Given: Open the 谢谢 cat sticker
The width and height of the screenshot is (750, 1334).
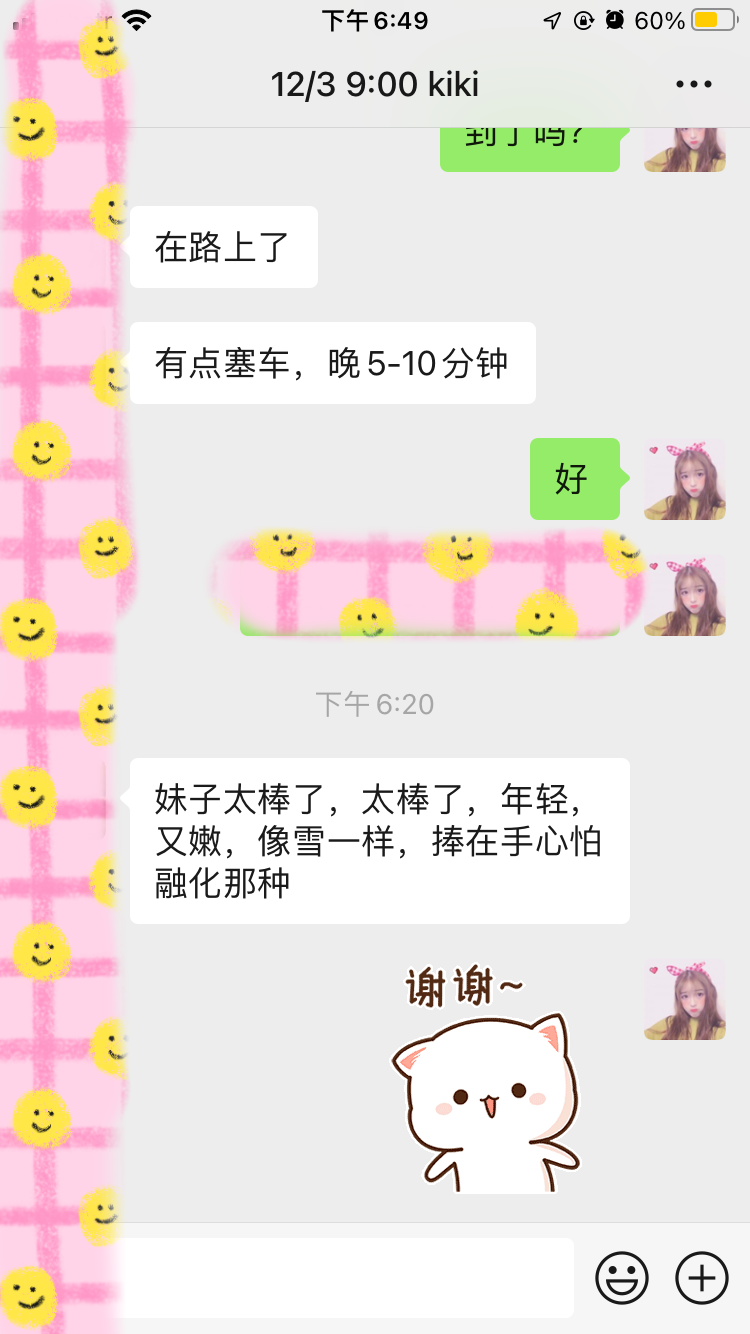Looking at the screenshot, I should tap(487, 1078).
